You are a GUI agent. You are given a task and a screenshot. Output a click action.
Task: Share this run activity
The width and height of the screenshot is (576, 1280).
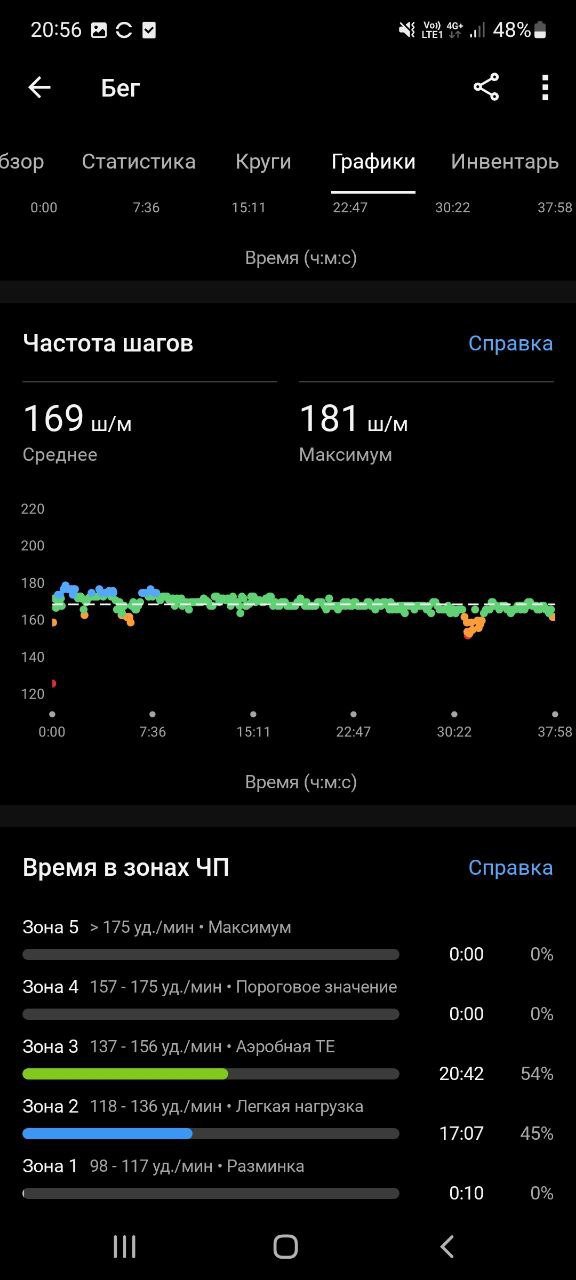pyautogui.click(x=486, y=88)
